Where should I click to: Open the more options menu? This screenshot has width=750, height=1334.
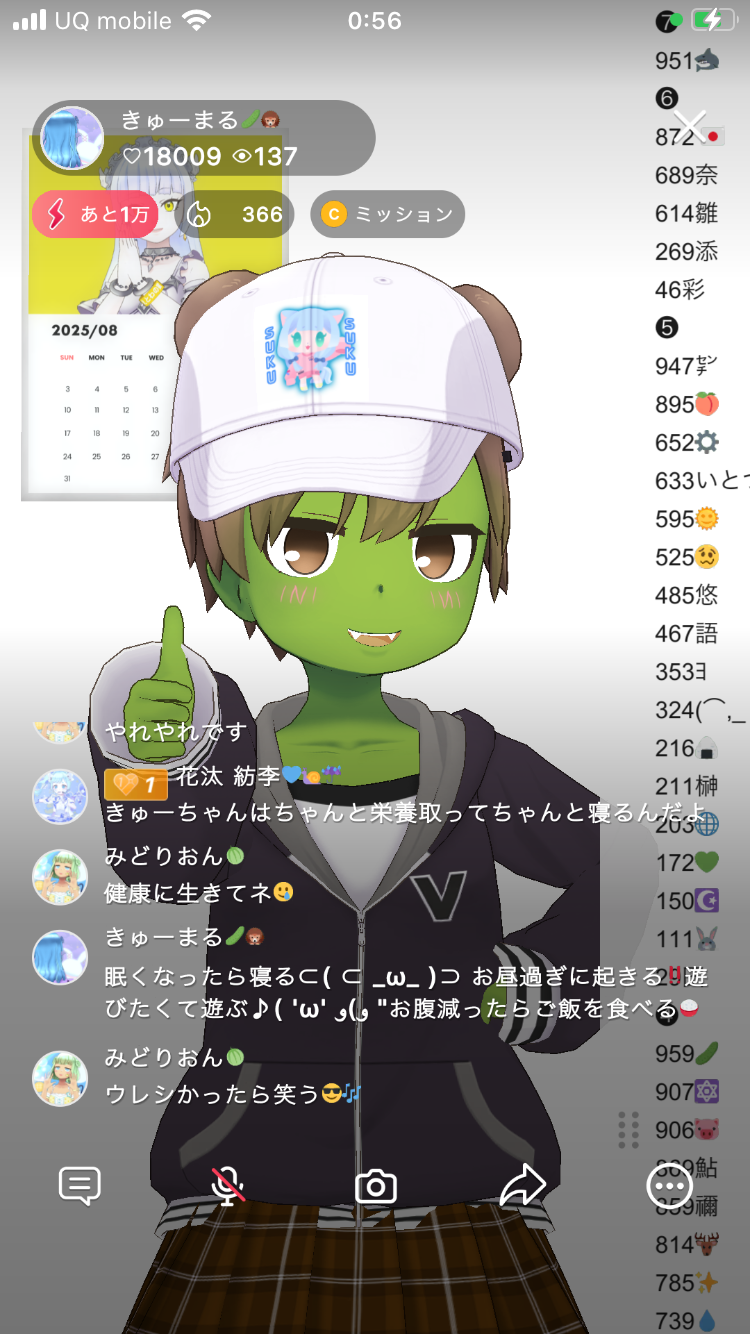tap(669, 1186)
